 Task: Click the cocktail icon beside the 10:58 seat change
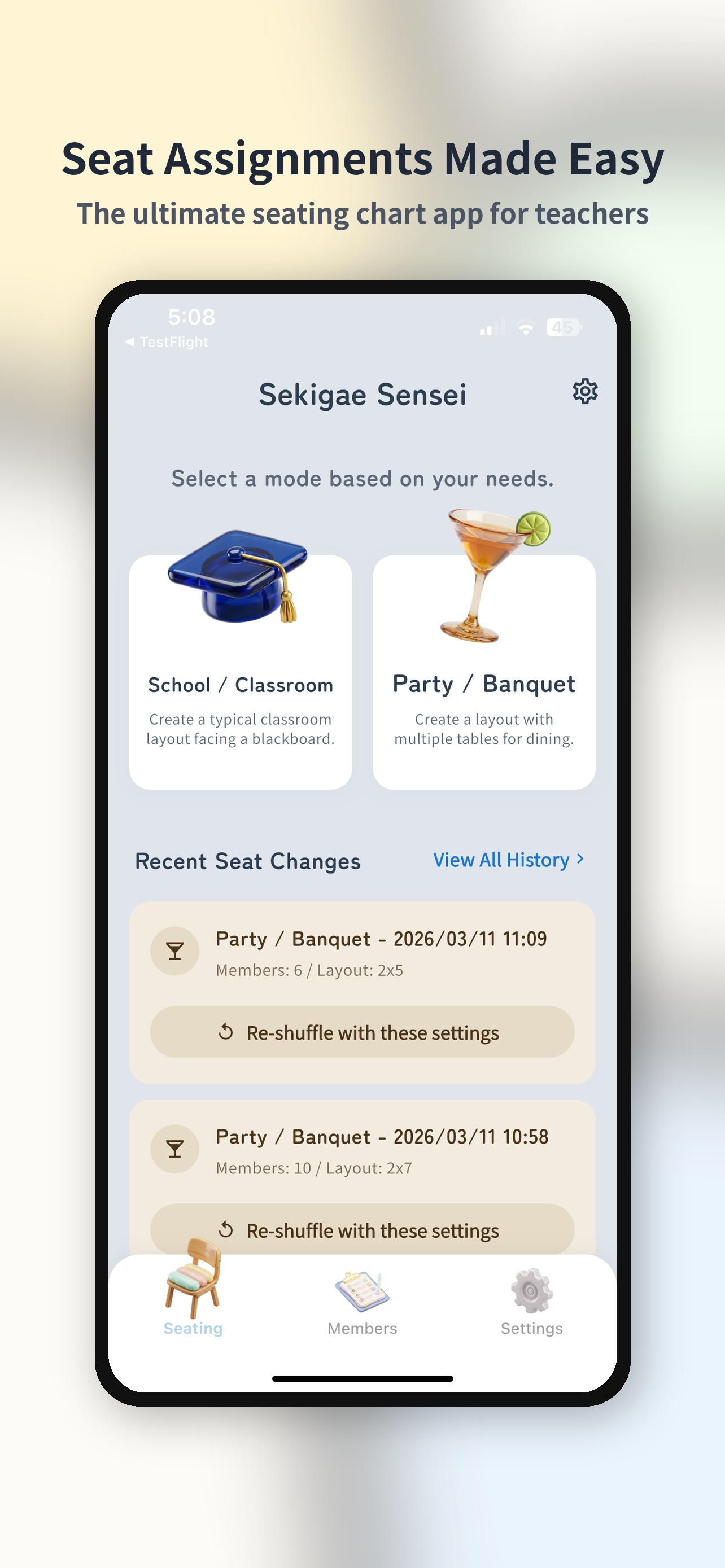click(x=174, y=1149)
